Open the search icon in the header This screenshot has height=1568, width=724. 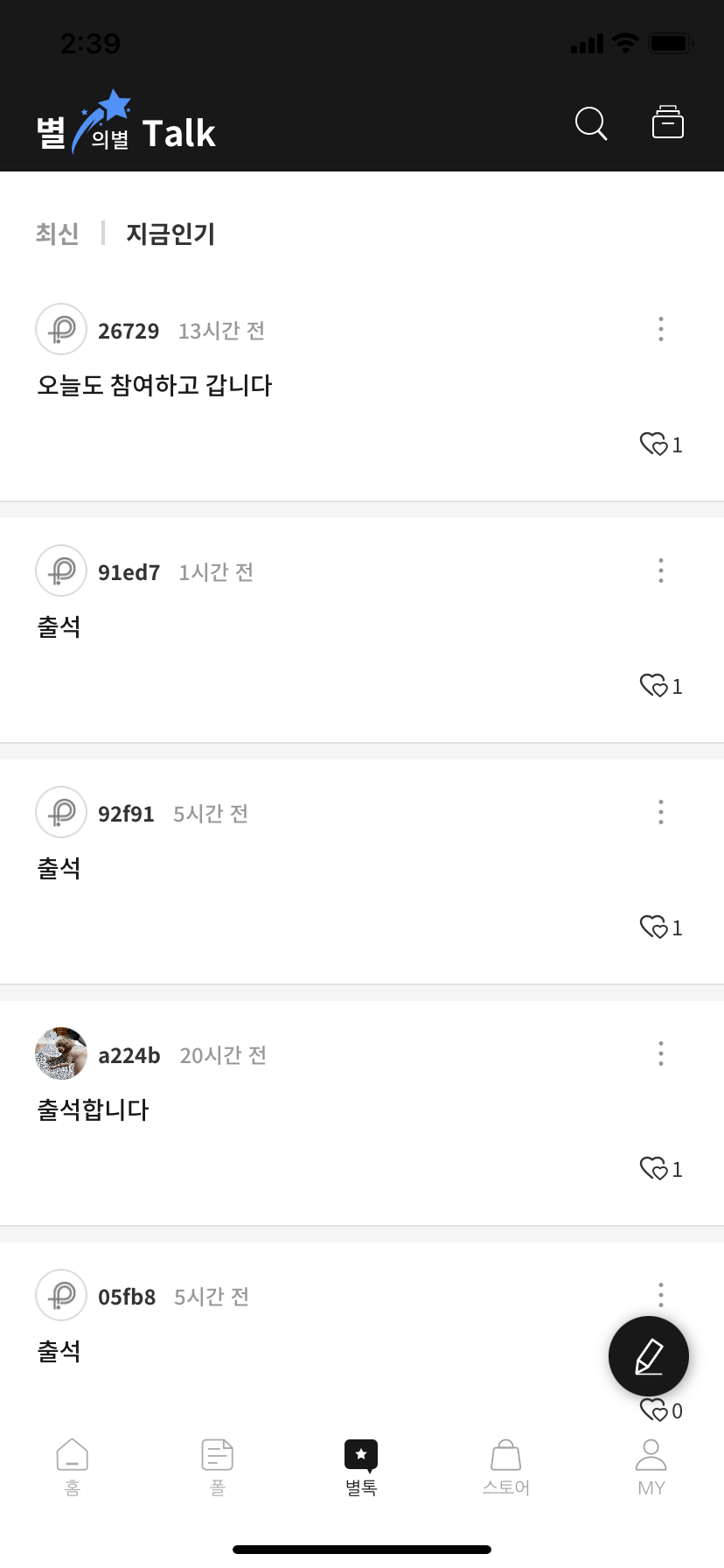tap(589, 124)
